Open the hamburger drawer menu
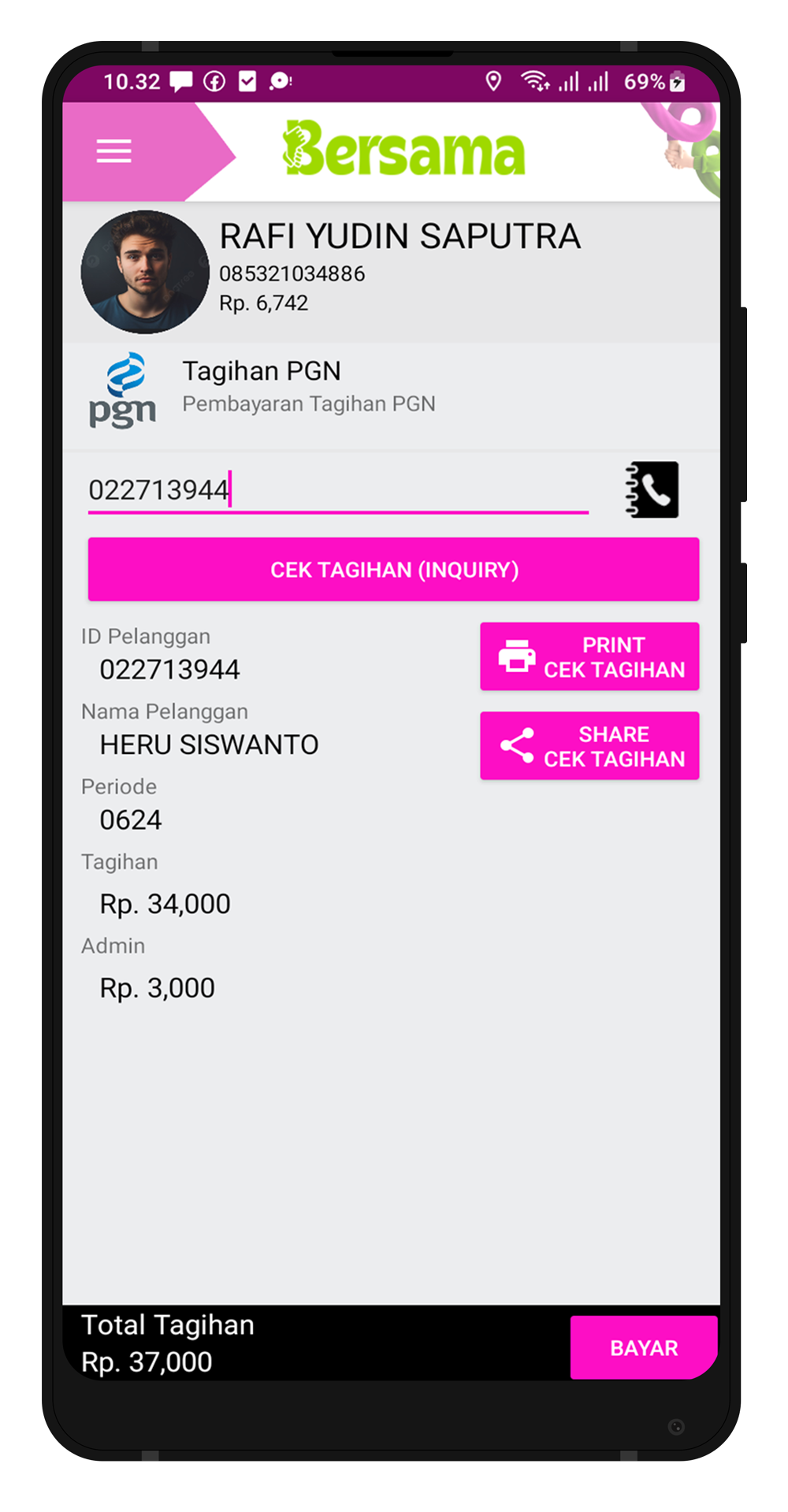788x1512 pixels. point(113,150)
